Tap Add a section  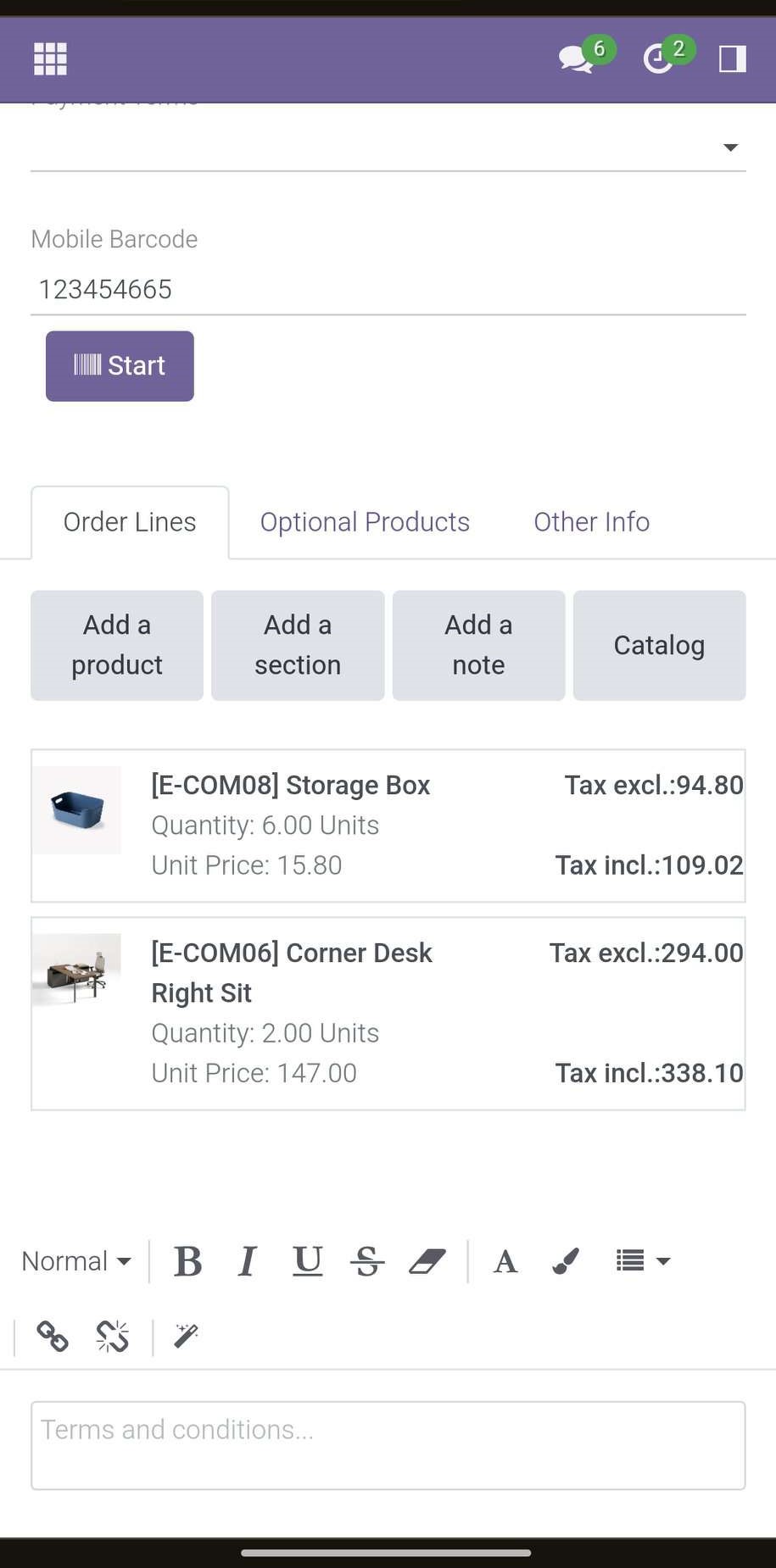pyautogui.click(x=298, y=645)
